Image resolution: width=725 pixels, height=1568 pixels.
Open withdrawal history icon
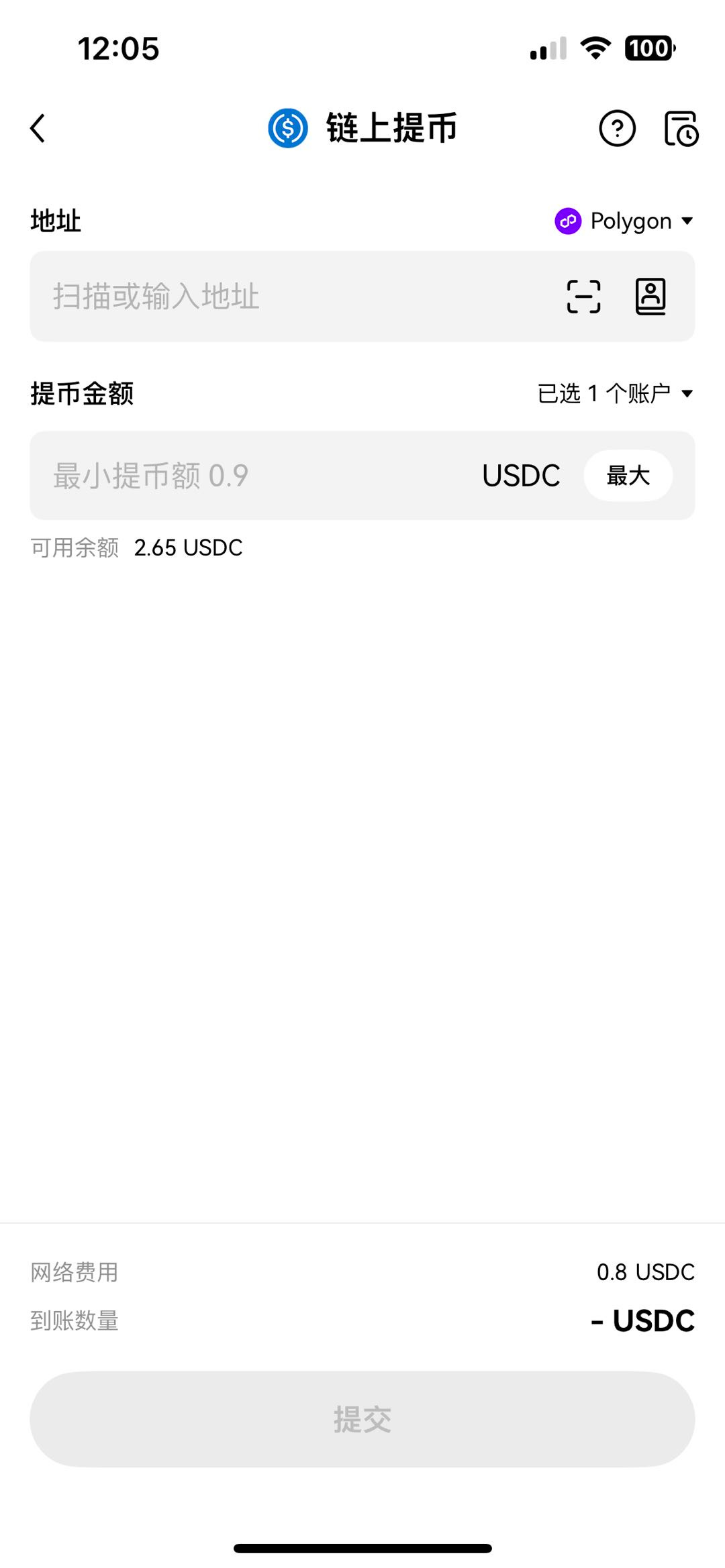pyautogui.click(x=681, y=128)
